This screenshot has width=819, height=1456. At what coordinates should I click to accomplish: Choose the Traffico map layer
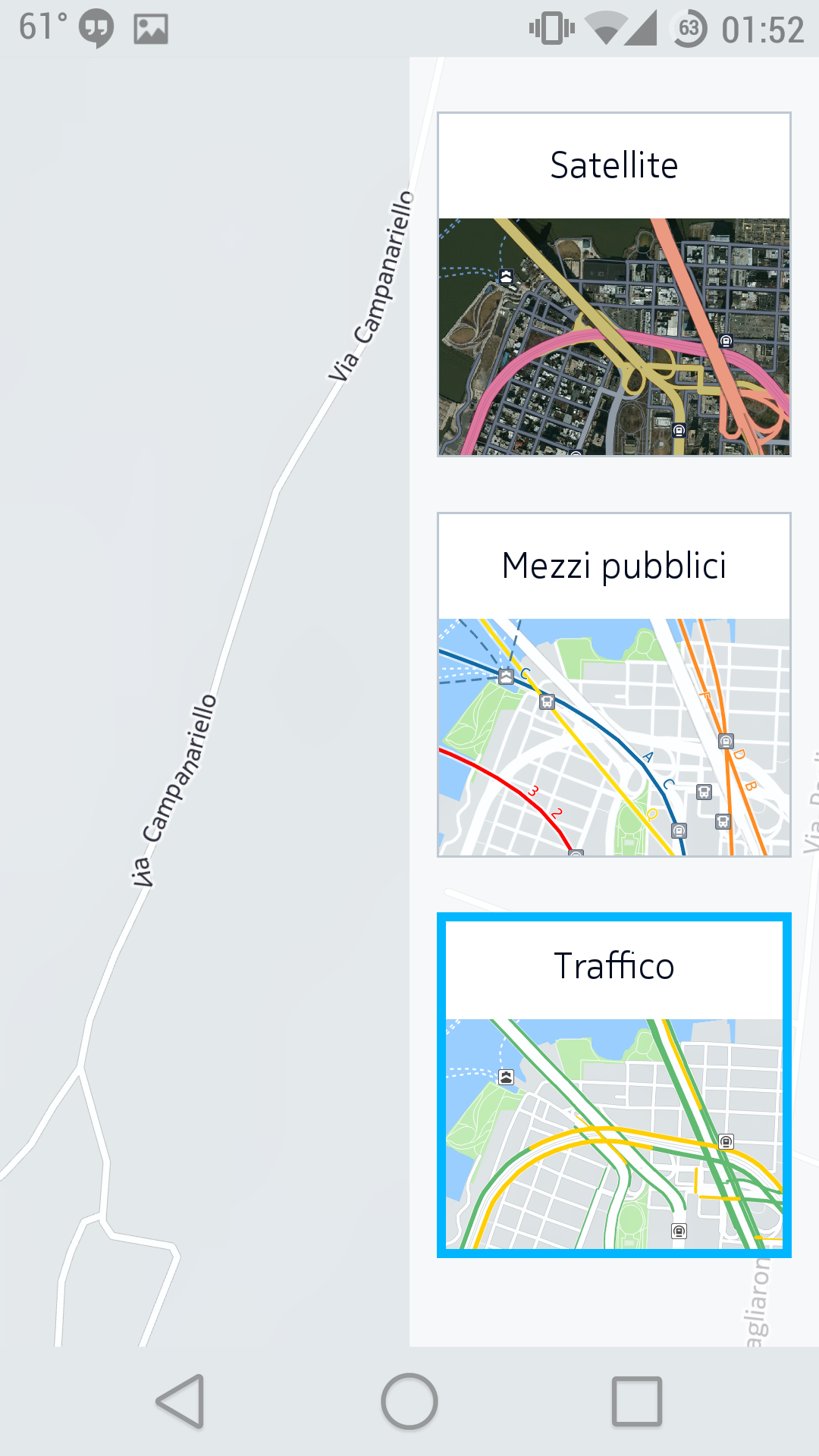coord(614,1085)
